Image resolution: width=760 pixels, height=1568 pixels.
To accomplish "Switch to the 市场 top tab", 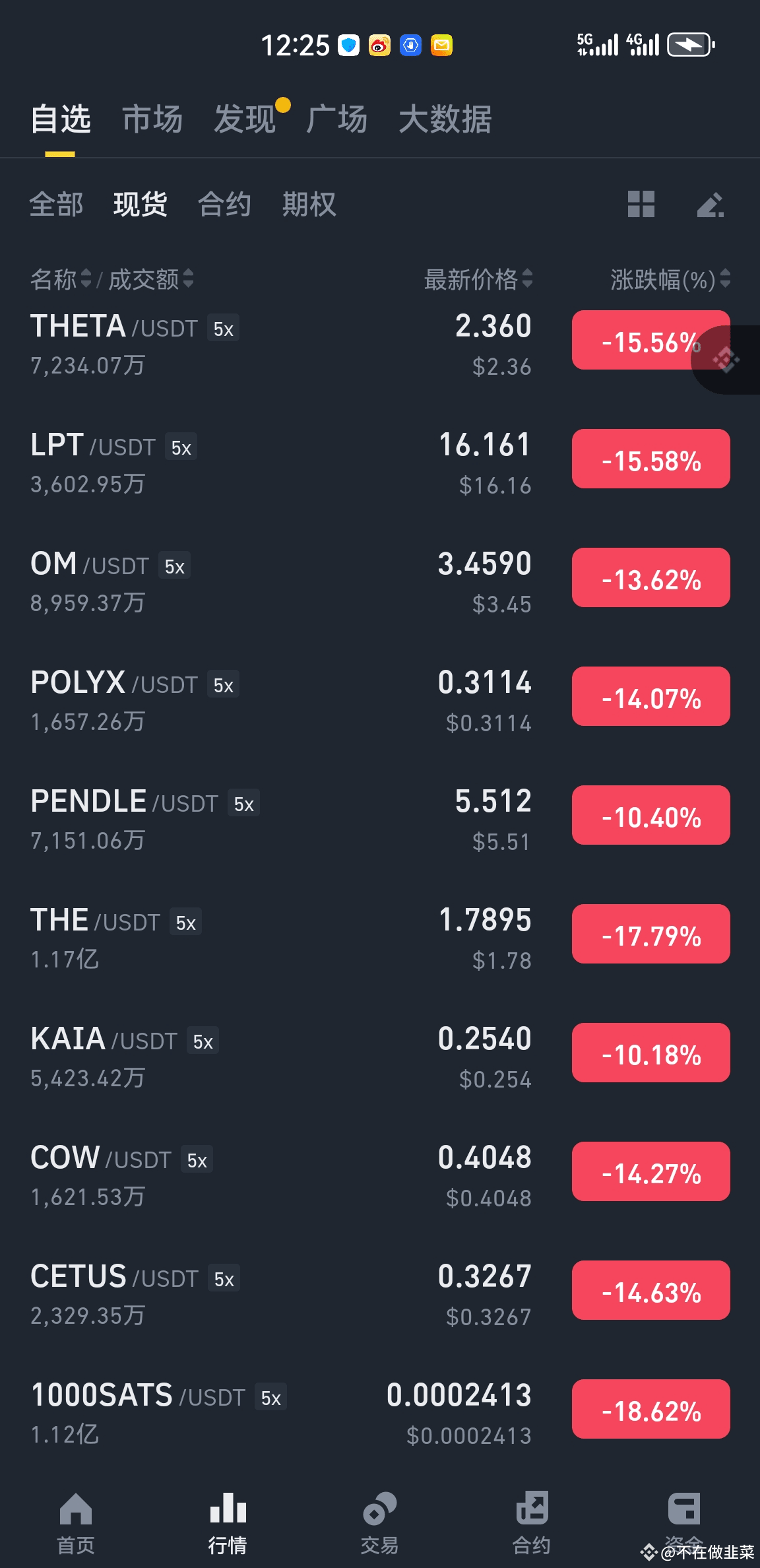I will [152, 119].
